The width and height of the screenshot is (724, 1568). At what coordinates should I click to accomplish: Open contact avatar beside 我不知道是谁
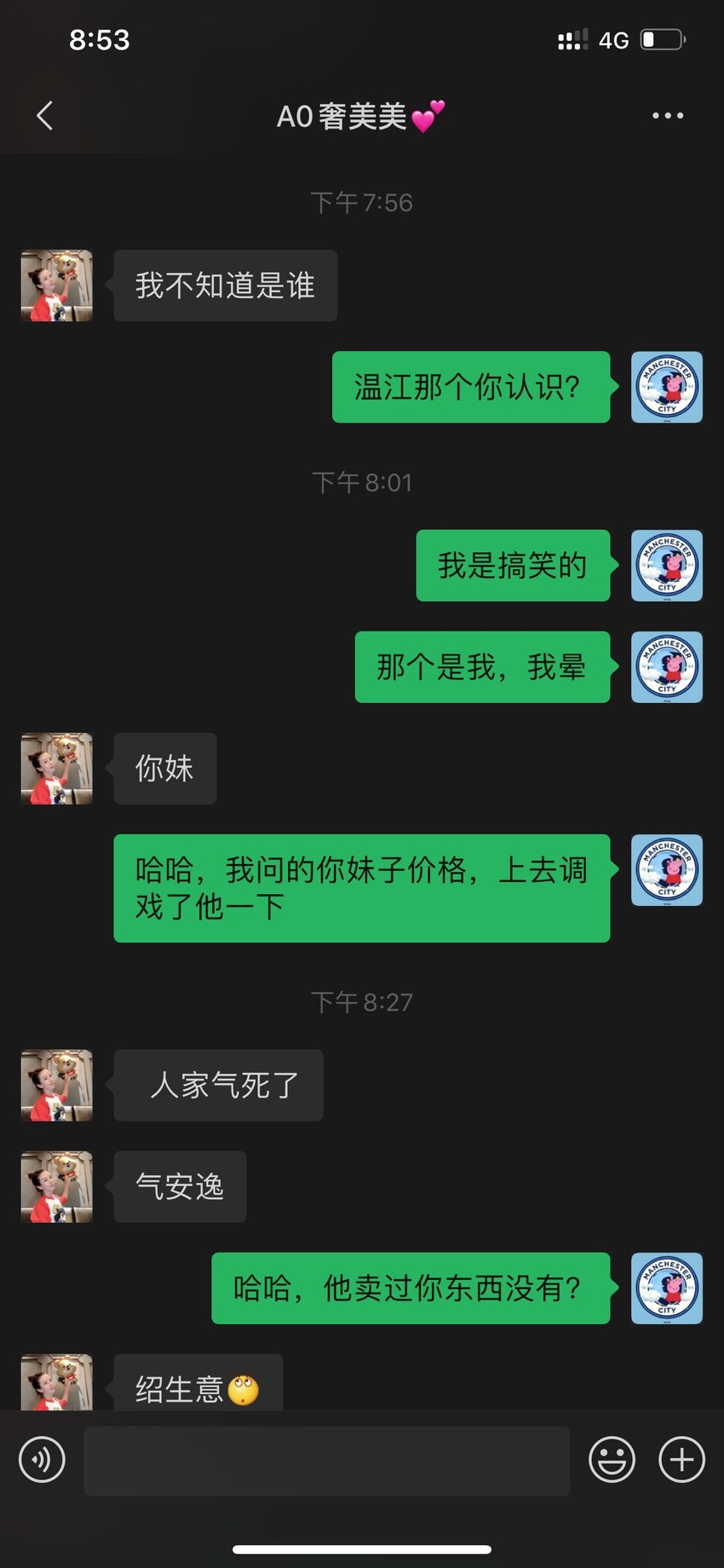click(x=56, y=285)
